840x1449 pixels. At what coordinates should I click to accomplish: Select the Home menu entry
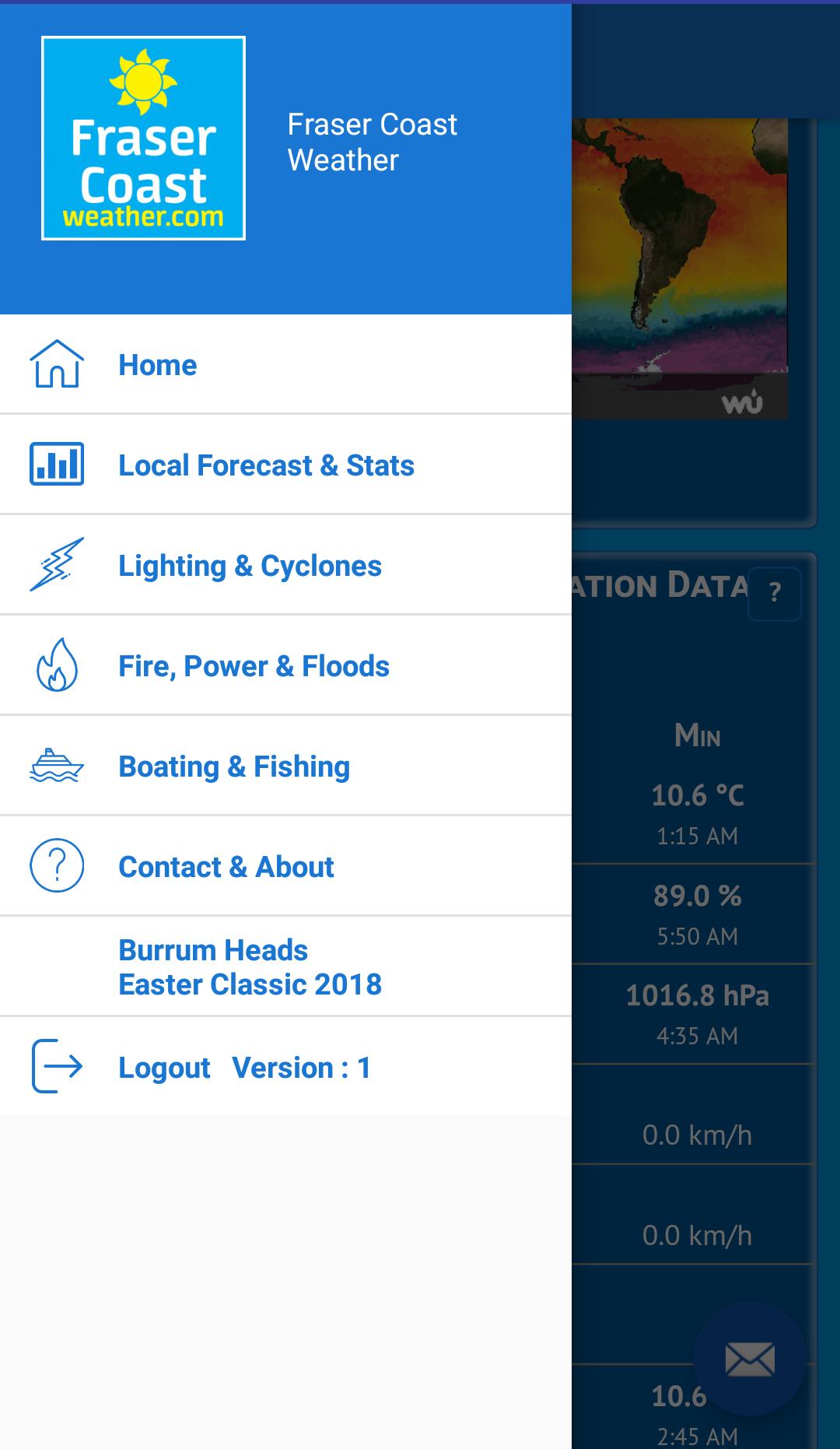pyautogui.click(x=157, y=364)
